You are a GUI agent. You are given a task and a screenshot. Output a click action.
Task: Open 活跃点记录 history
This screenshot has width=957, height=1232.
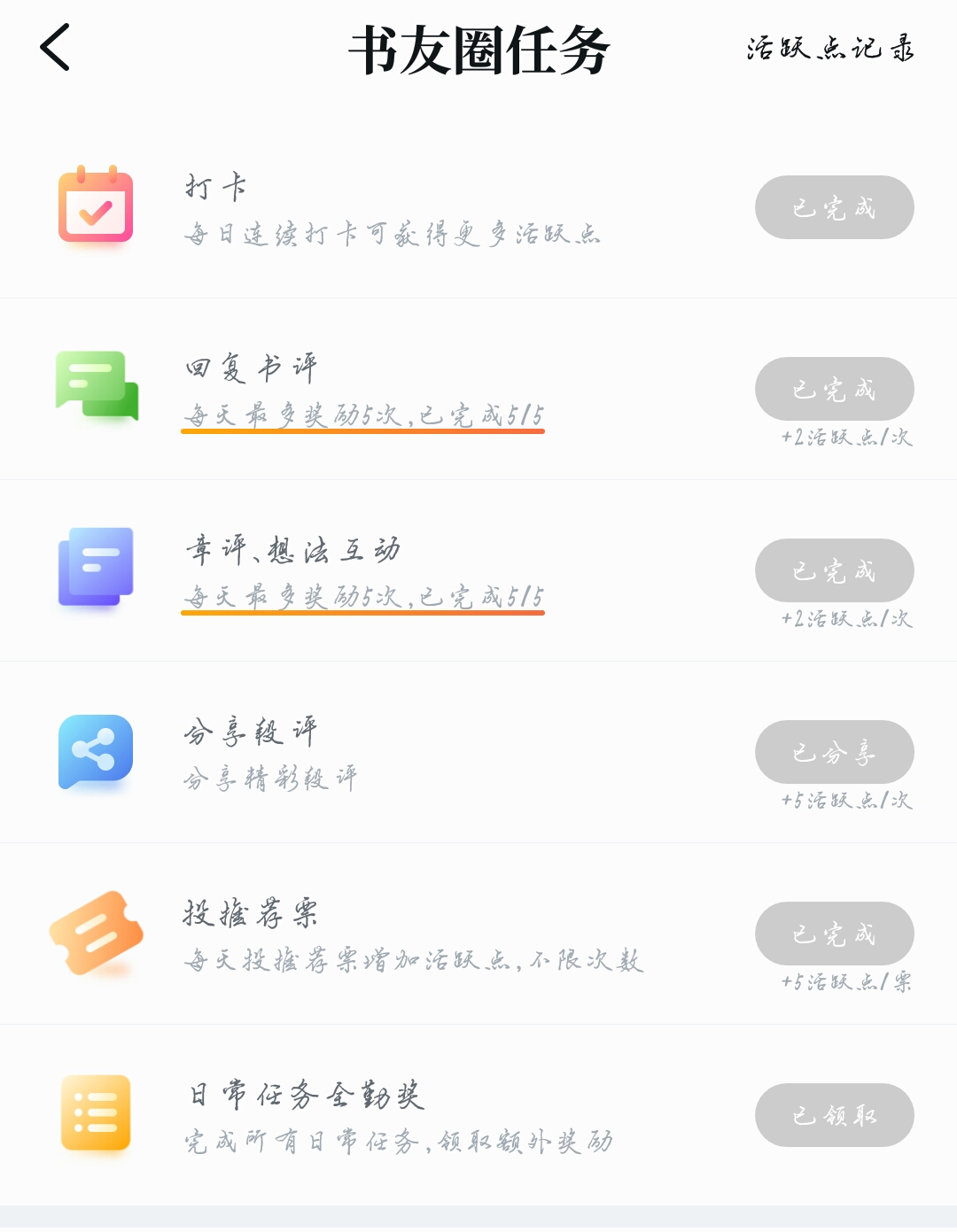(x=829, y=48)
